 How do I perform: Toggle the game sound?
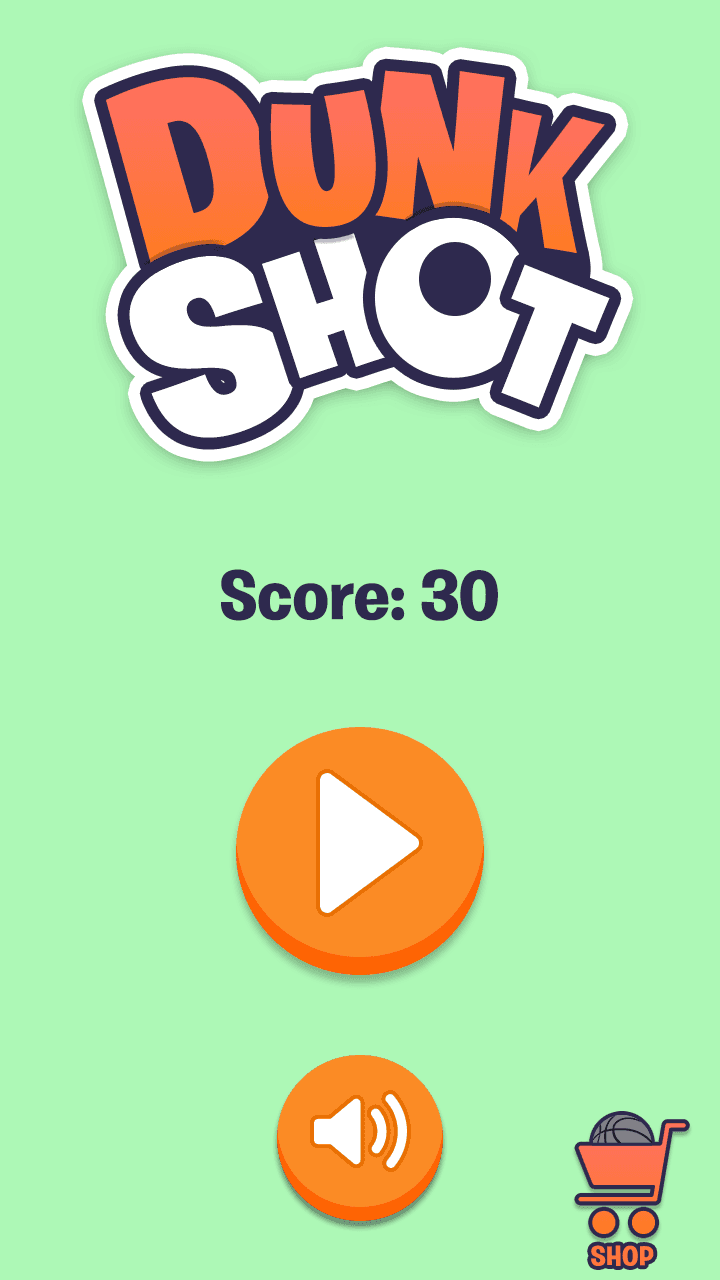click(x=360, y=1135)
